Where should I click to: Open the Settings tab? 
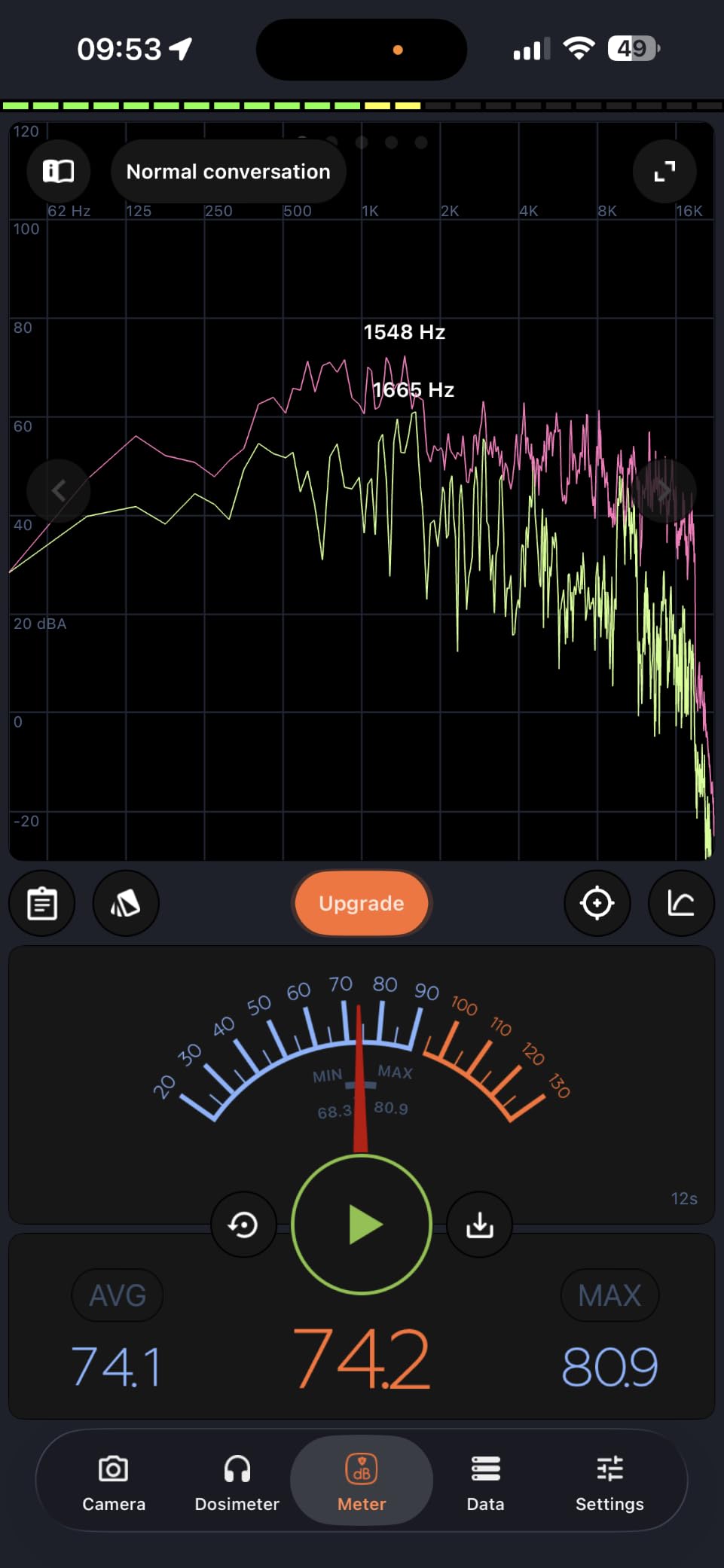609,1482
